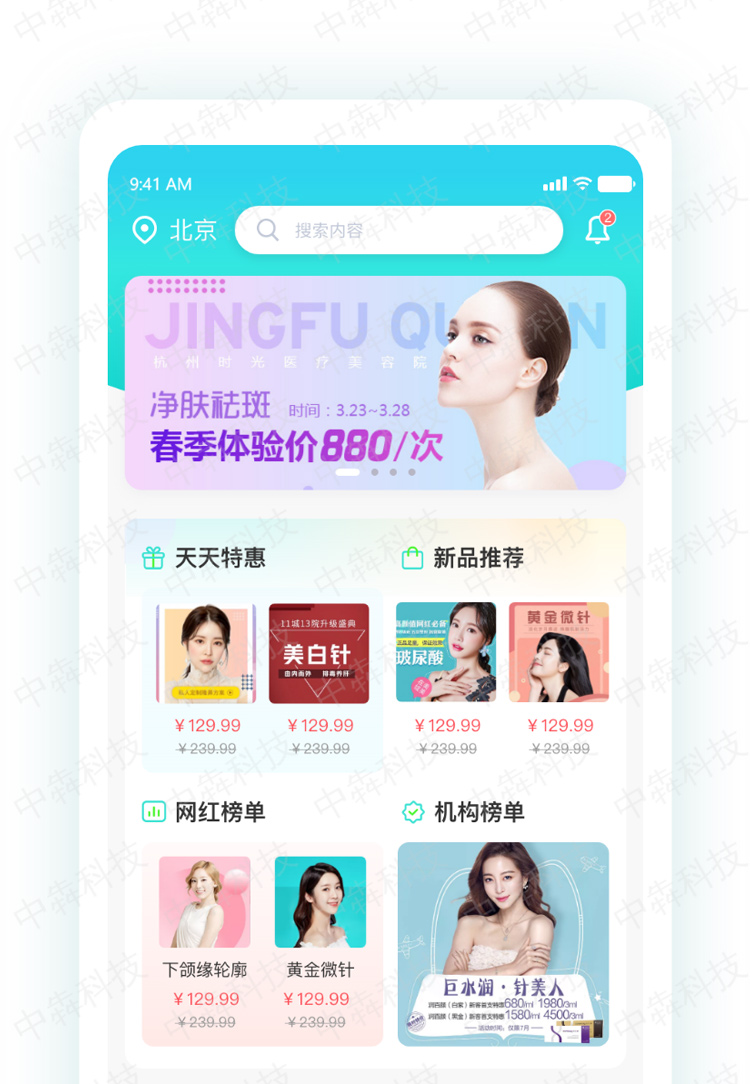View the 玻尿酸 new product card
The height and width of the screenshot is (1084, 750).
pos(446,652)
